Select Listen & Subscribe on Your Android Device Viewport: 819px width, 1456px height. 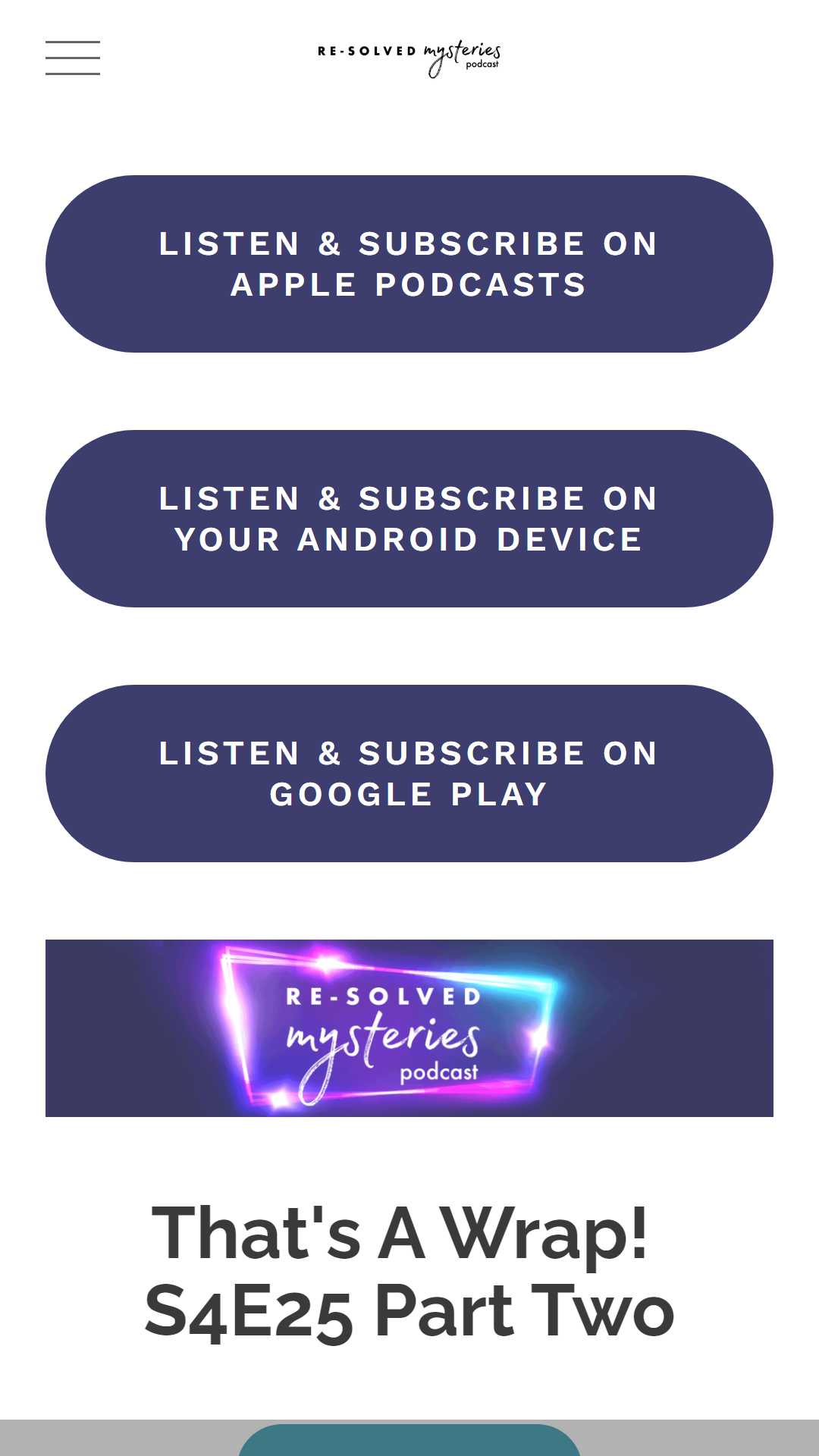click(x=409, y=519)
